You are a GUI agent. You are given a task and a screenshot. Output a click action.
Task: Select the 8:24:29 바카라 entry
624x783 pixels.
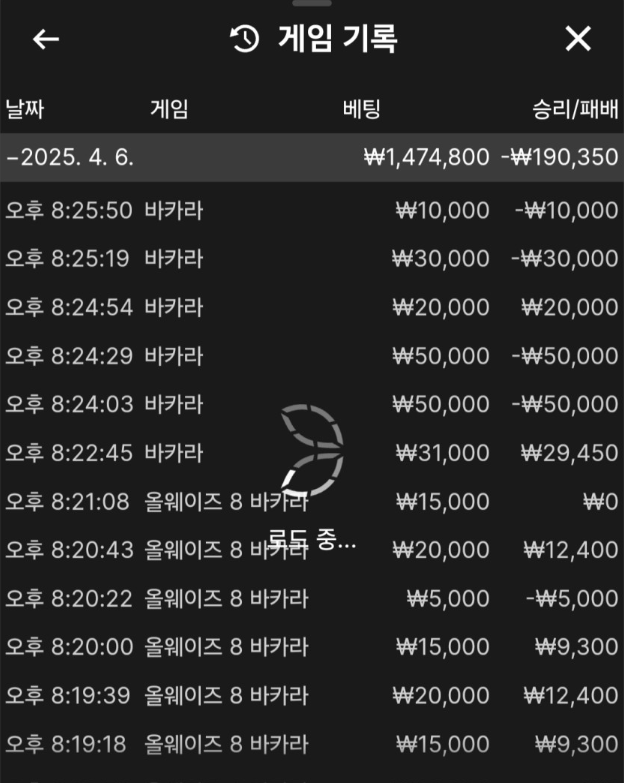coord(310,356)
